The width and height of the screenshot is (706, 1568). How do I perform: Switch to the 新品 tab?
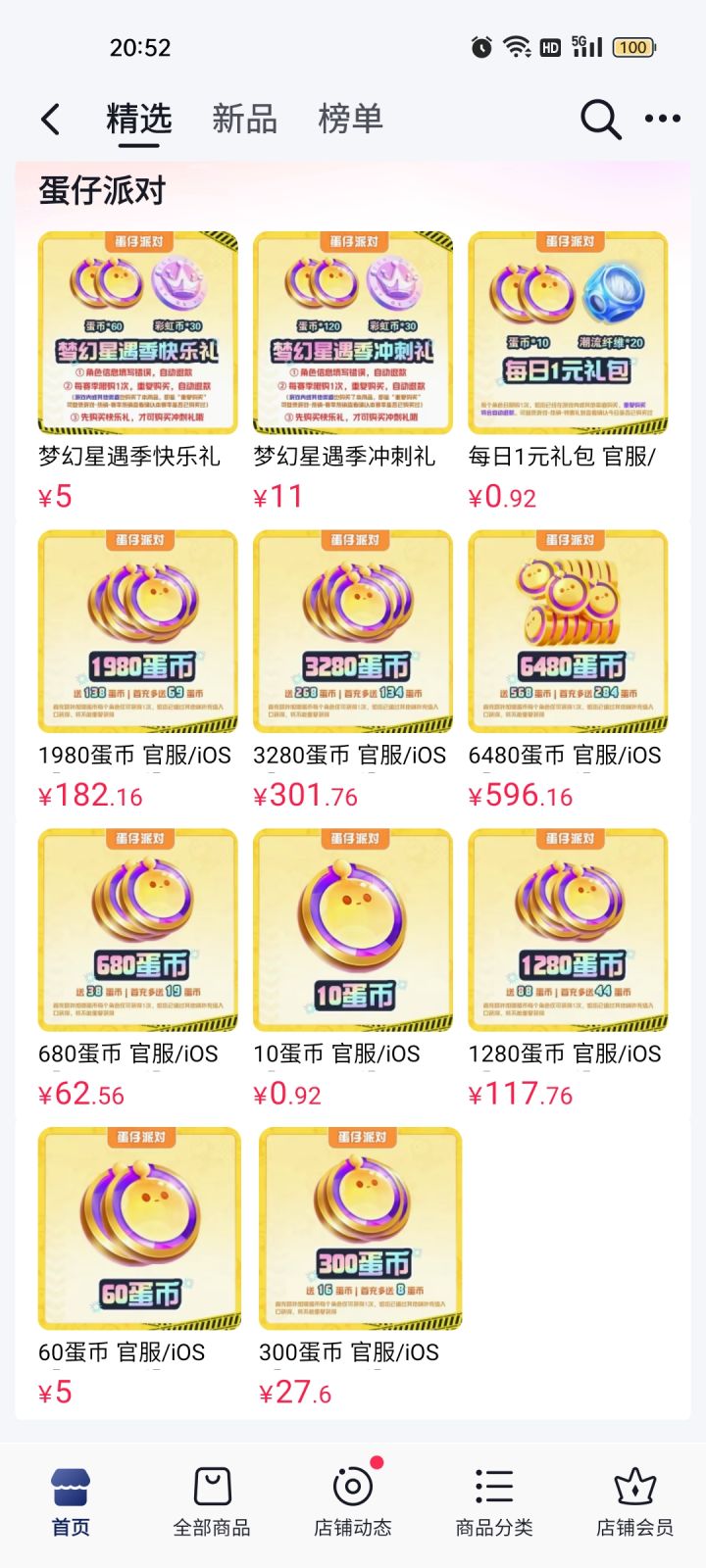click(244, 119)
